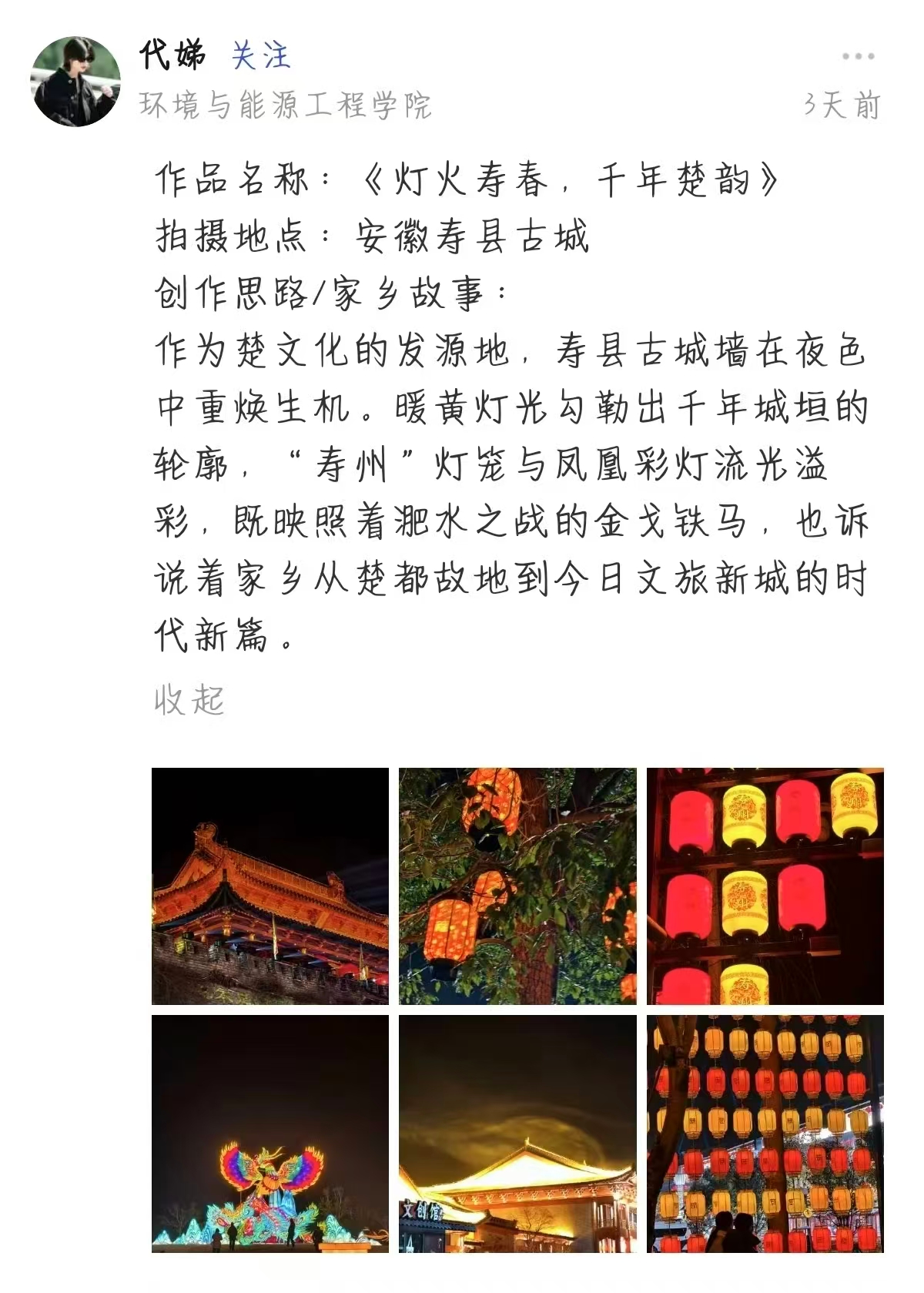Open the three-dot overflow menu

point(858,56)
